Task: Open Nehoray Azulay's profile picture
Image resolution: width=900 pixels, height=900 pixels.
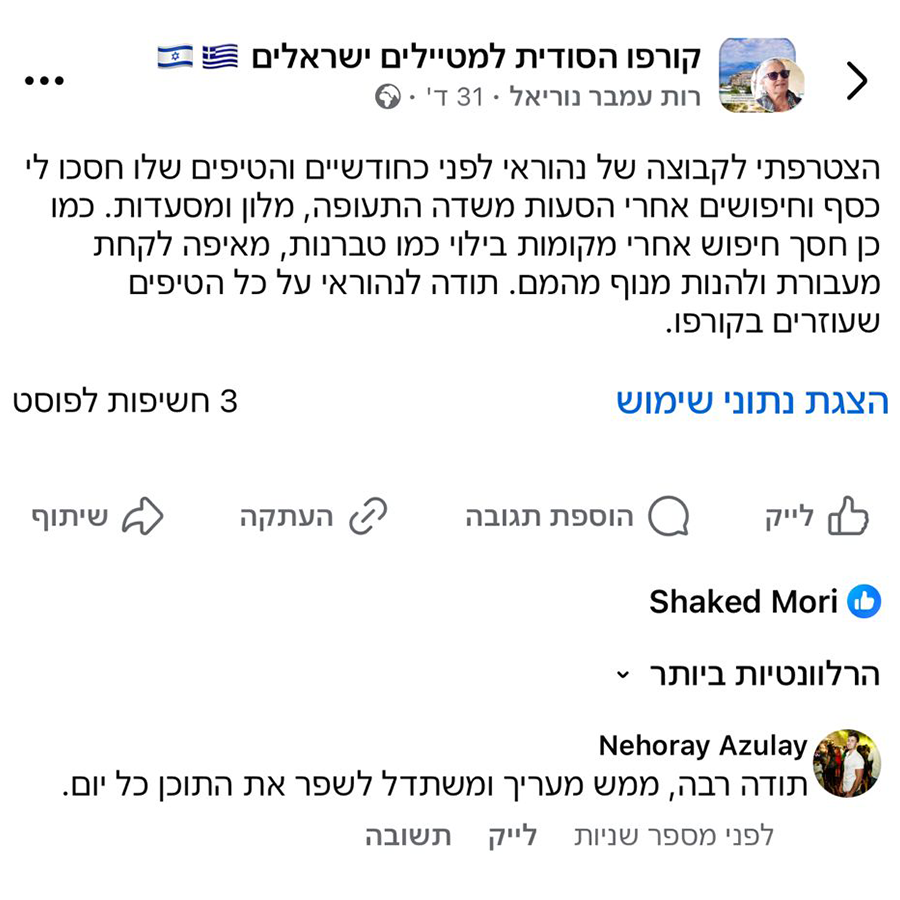Action: [x=847, y=763]
